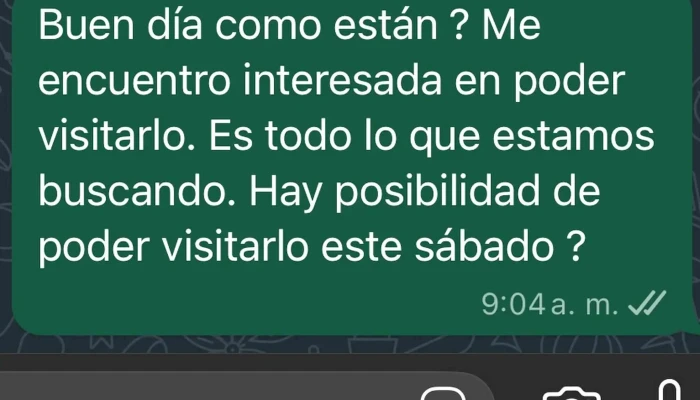Open the camera to send a photo
This screenshot has height=400, width=700.
(x=569, y=393)
